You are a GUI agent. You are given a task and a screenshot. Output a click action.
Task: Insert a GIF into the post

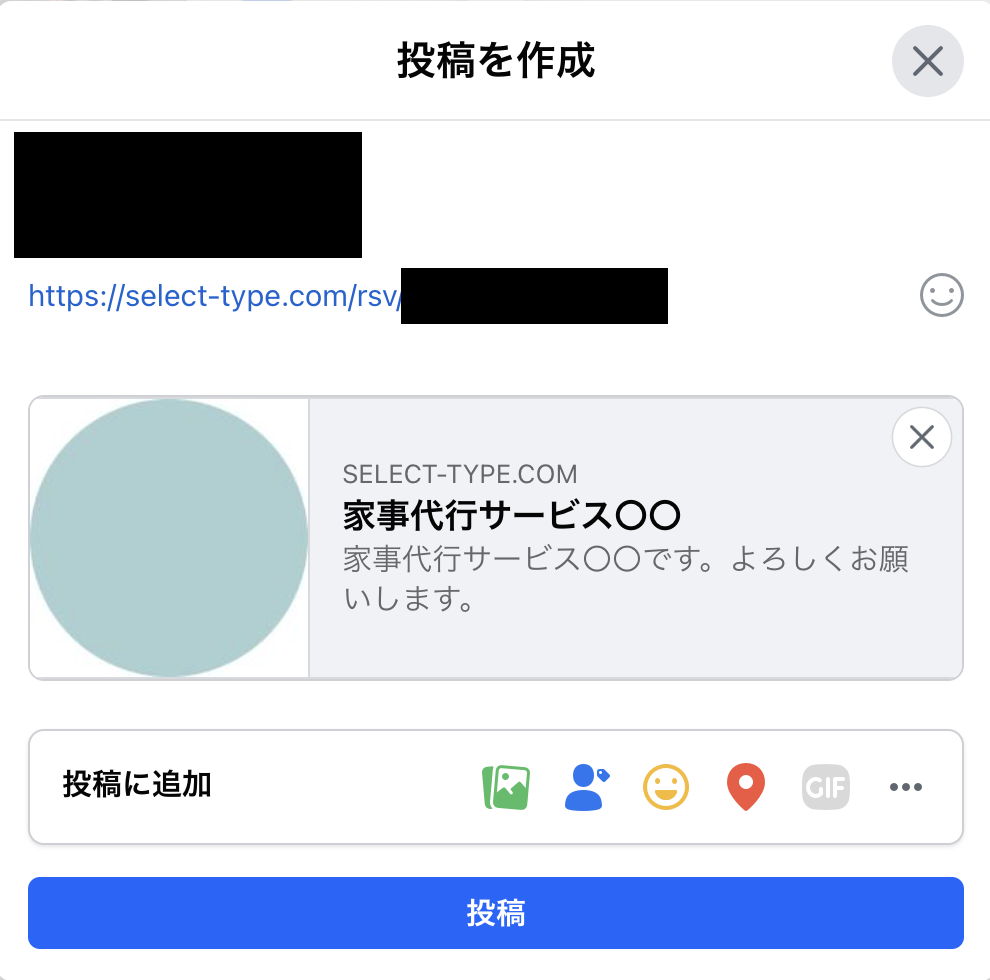pos(826,788)
